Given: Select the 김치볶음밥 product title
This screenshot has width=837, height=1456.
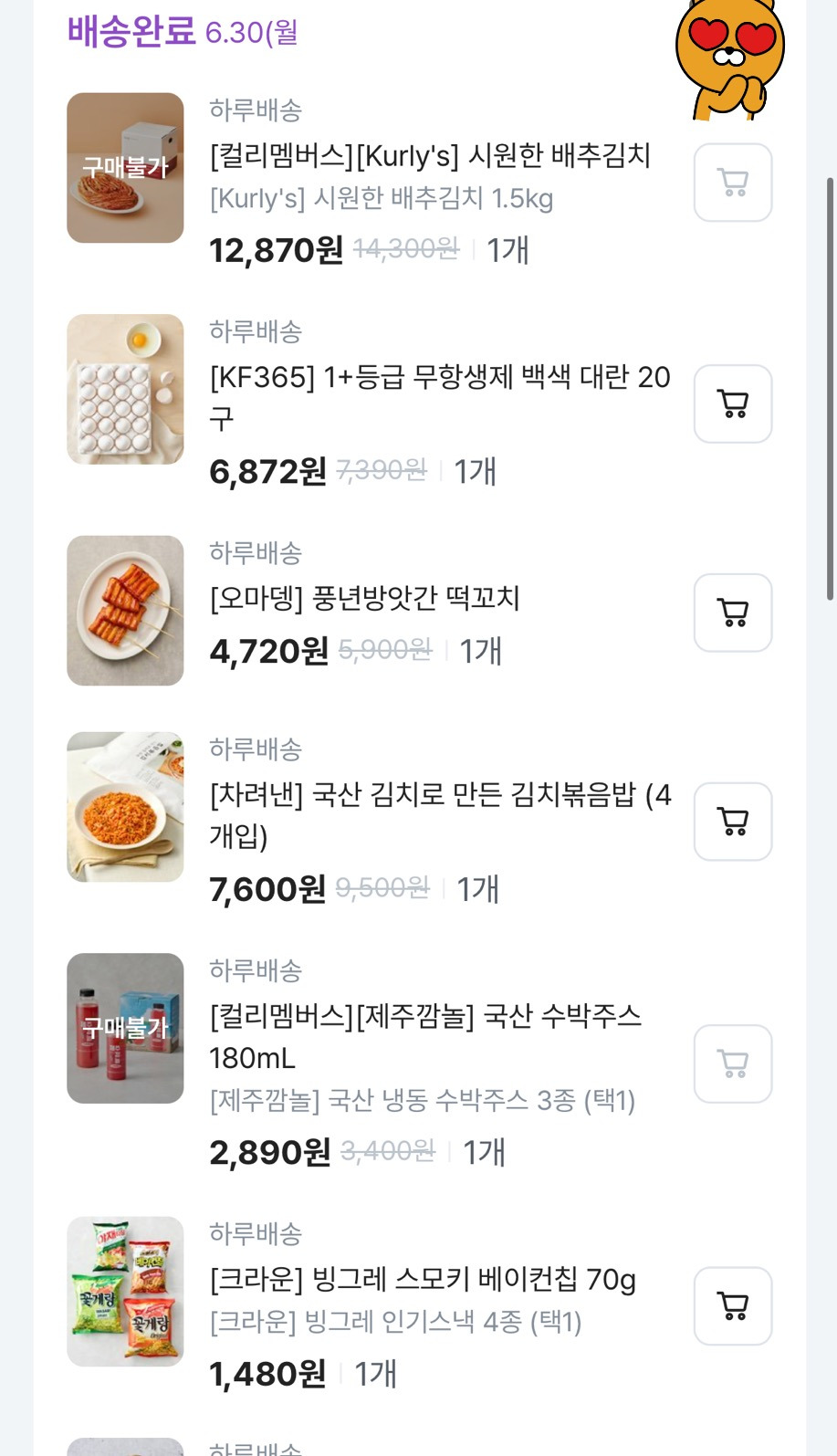Looking at the screenshot, I should (x=440, y=817).
